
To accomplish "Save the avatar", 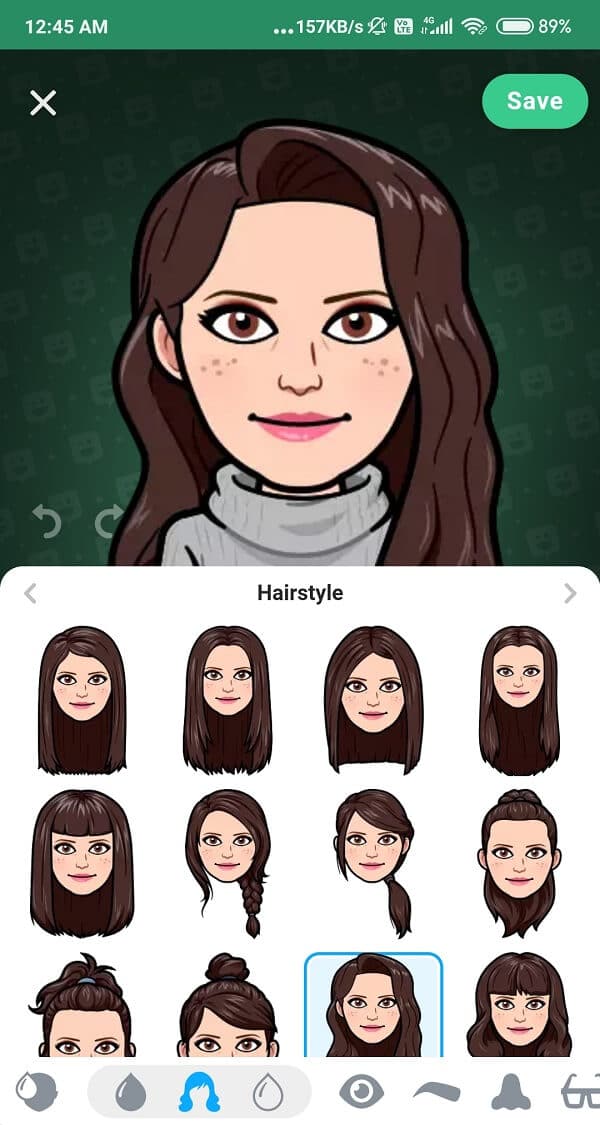I will click(535, 101).
